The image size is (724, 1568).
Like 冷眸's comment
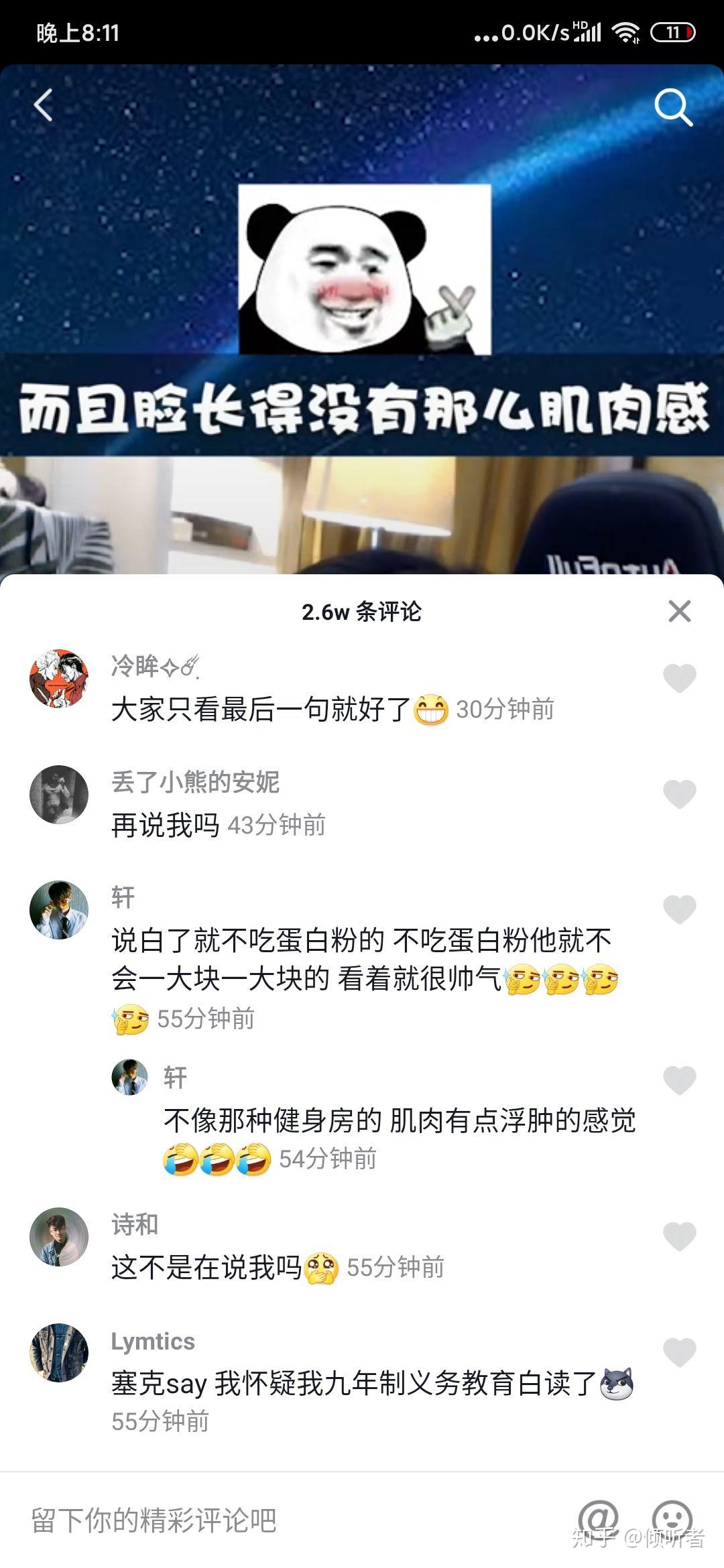click(679, 678)
